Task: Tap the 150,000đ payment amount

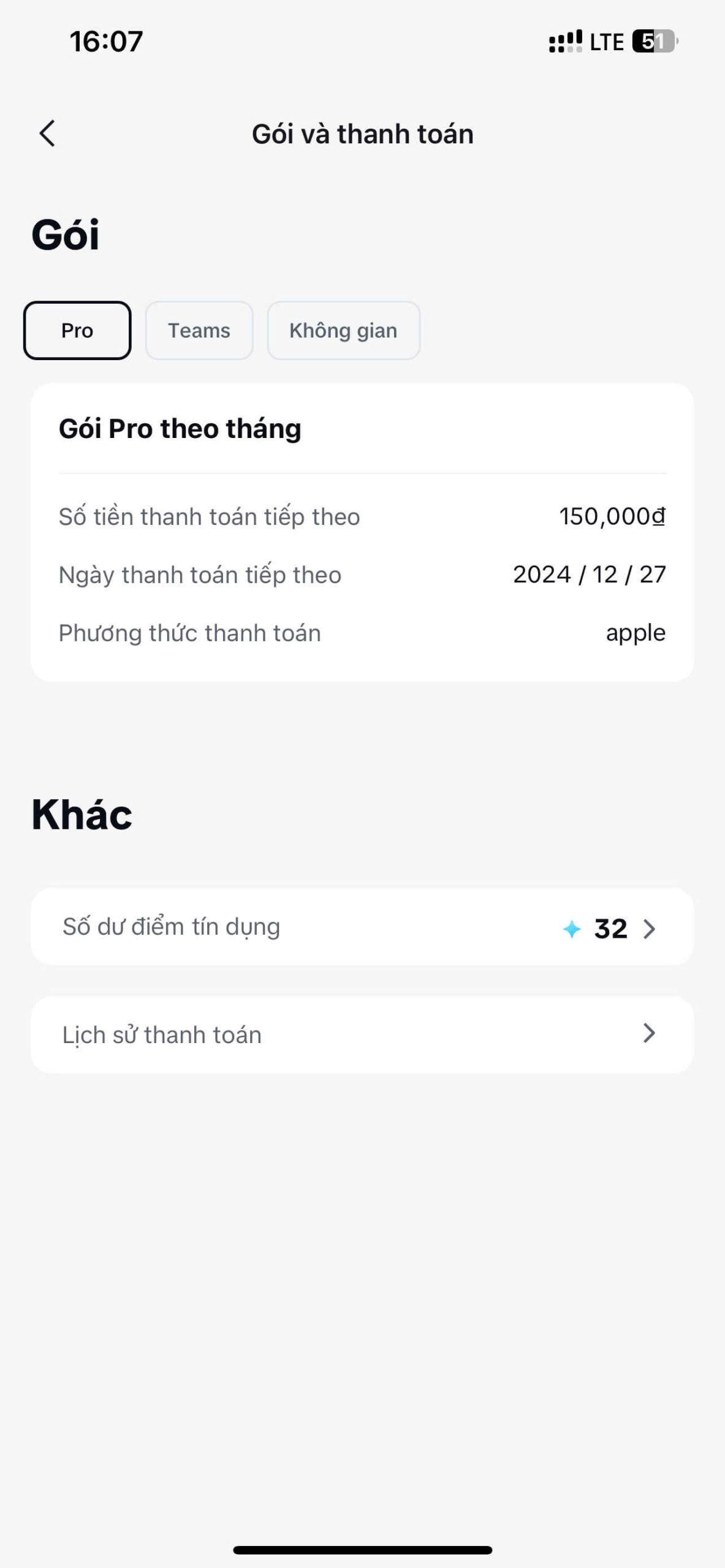Action: click(x=612, y=516)
